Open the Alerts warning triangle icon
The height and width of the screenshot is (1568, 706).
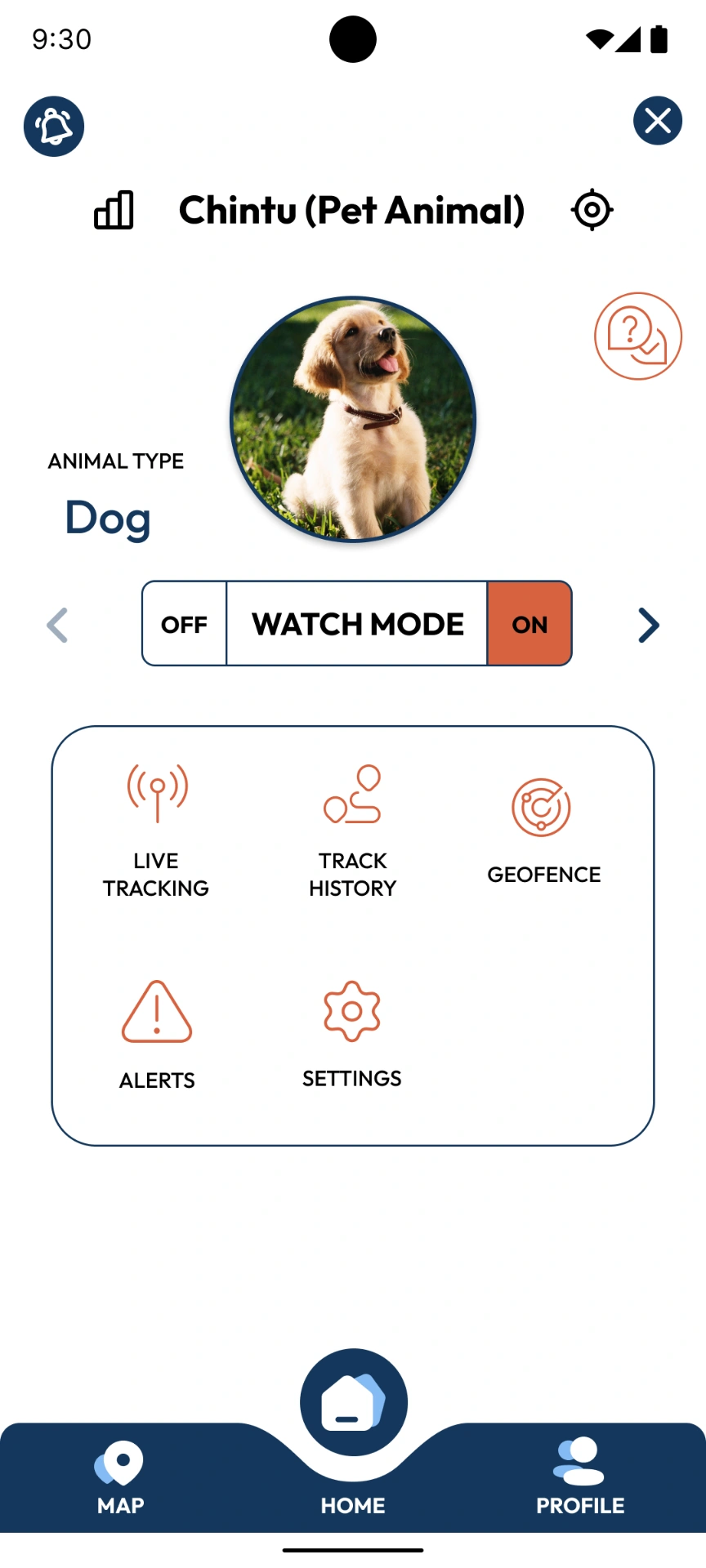coord(157,1013)
